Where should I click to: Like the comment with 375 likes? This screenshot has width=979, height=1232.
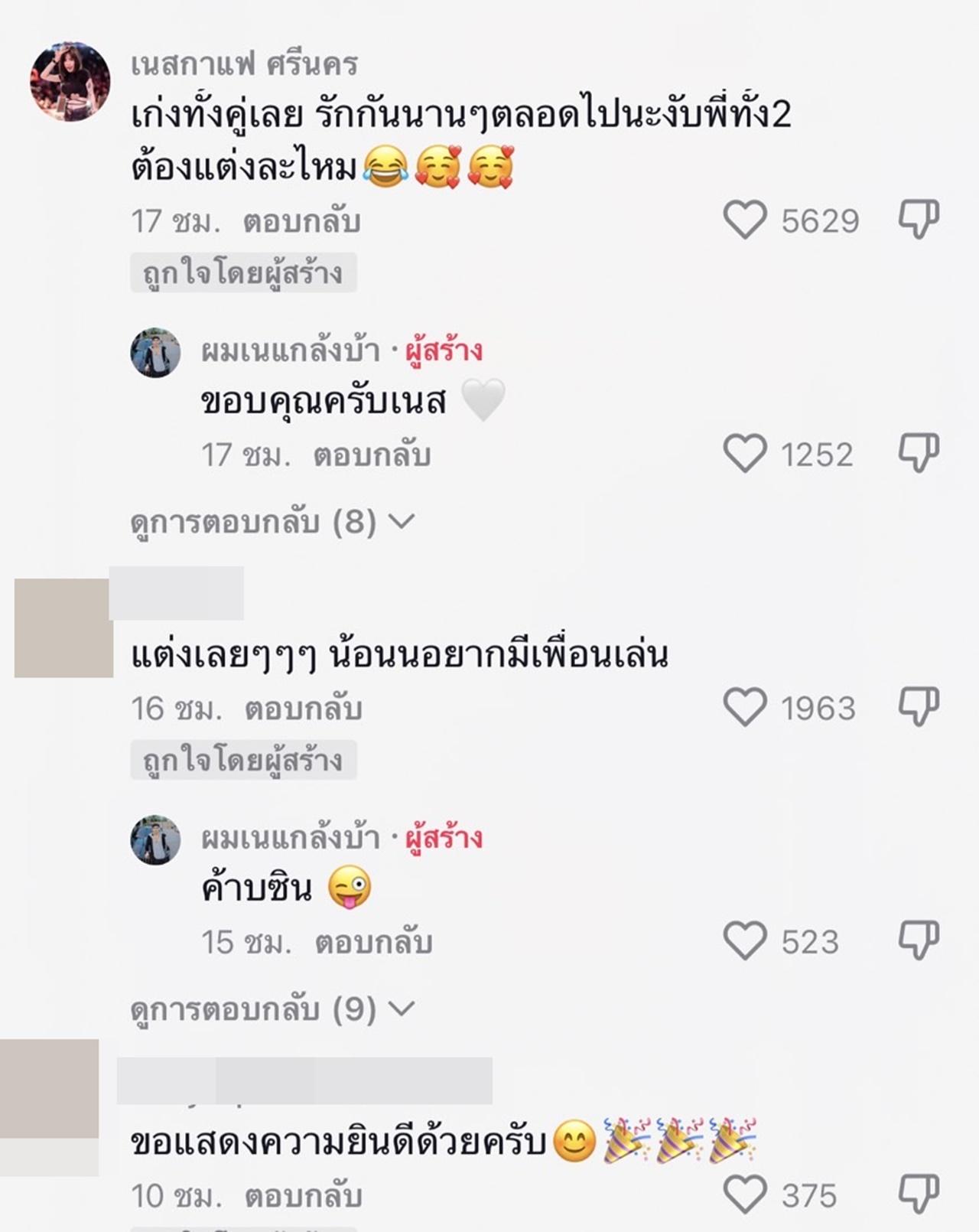[x=744, y=1195]
